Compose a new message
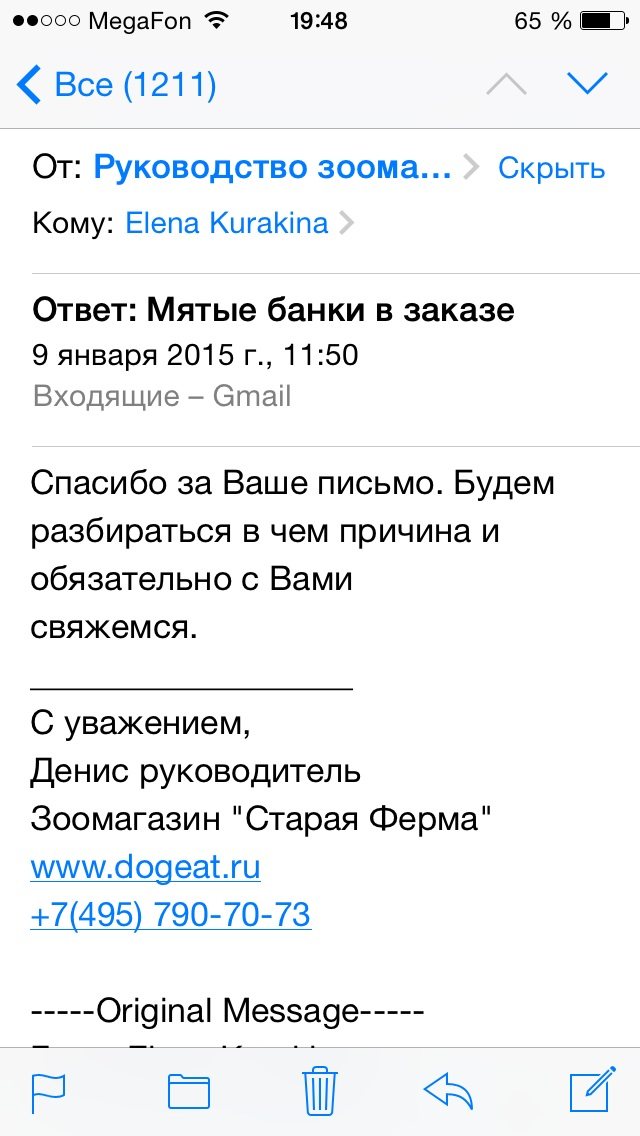 pyautogui.click(x=592, y=1088)
